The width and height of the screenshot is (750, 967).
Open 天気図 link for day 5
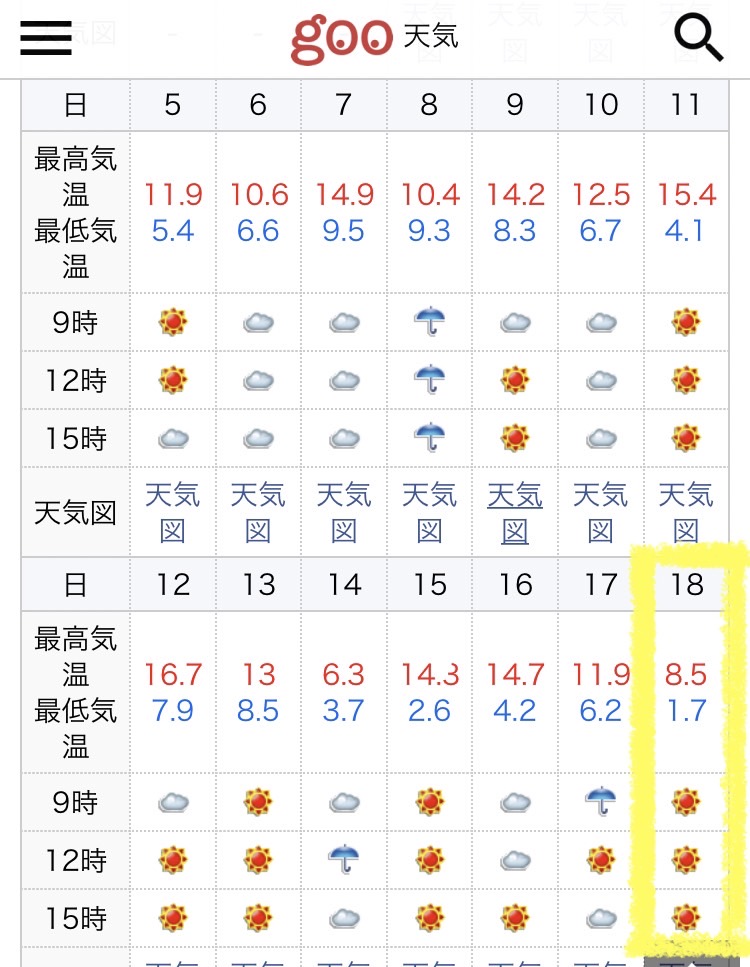[172, 512]
